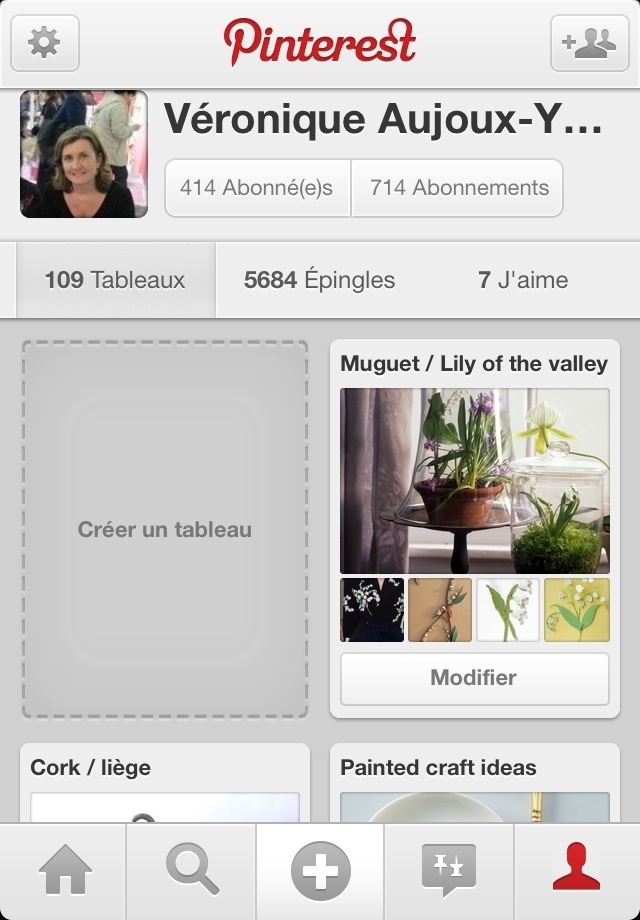Open the Muguet / Lily of the valley board
Viewport: 640px width, 920px height.
click(474, 480)
